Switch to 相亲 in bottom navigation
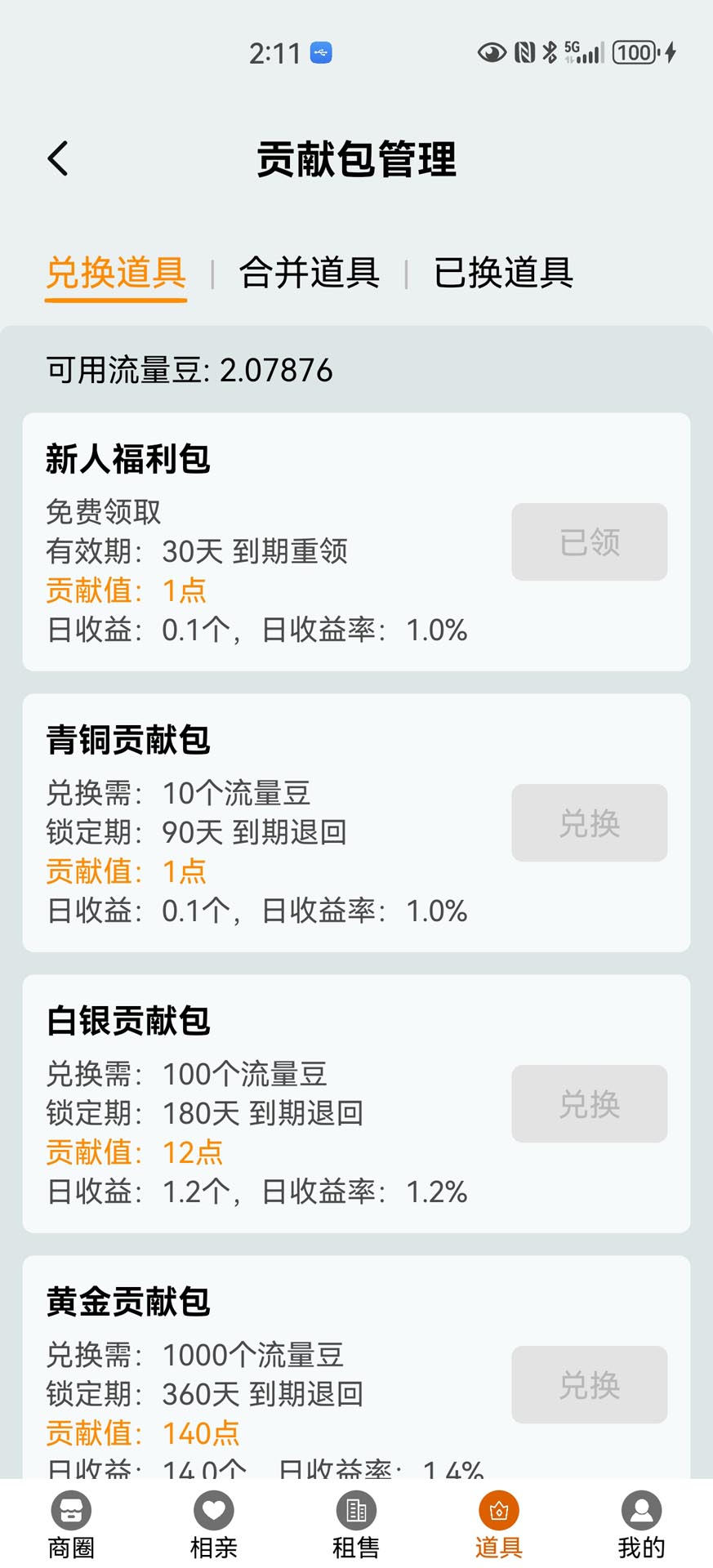713x1568 pixels. click(x=213, y=1524)
